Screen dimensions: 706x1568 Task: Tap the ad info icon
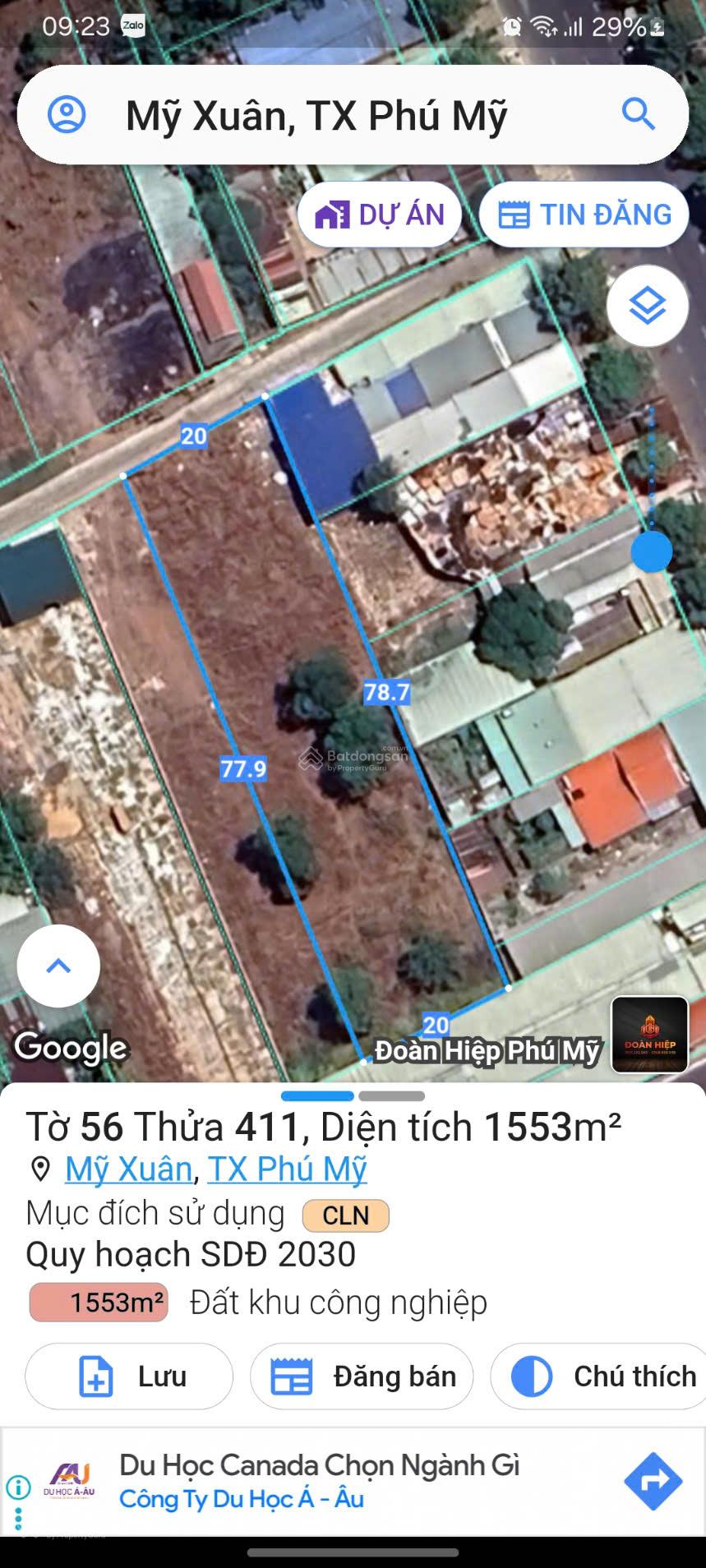pyautogui.click(x=18, y=1487)
